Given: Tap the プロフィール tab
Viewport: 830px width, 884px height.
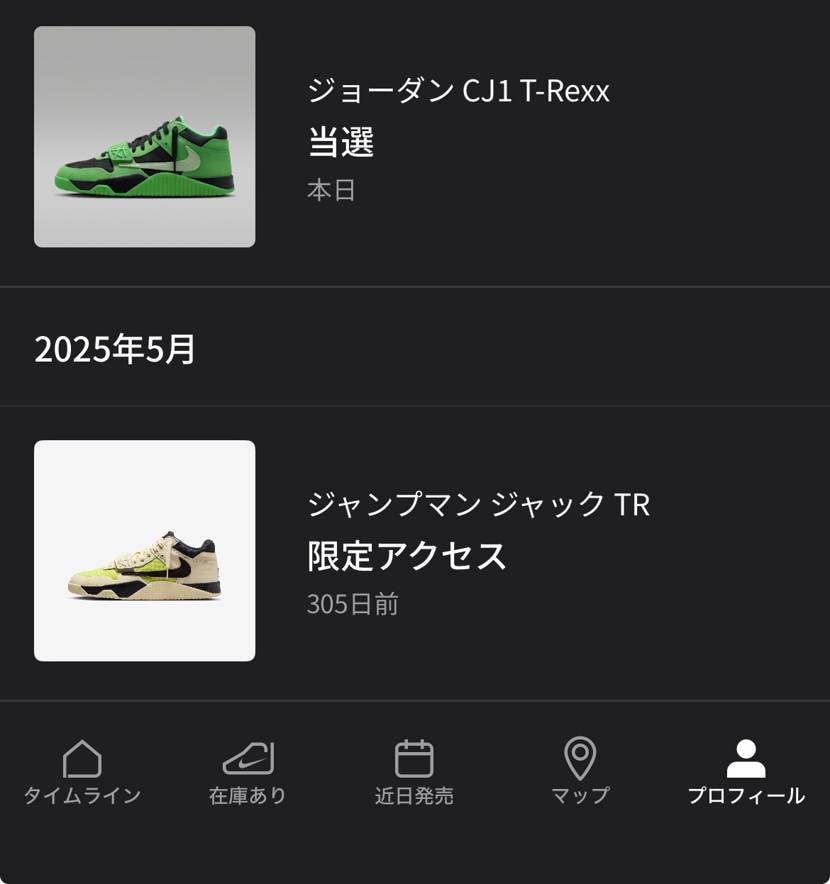Looking at the screenshot, I should (746, 772).
